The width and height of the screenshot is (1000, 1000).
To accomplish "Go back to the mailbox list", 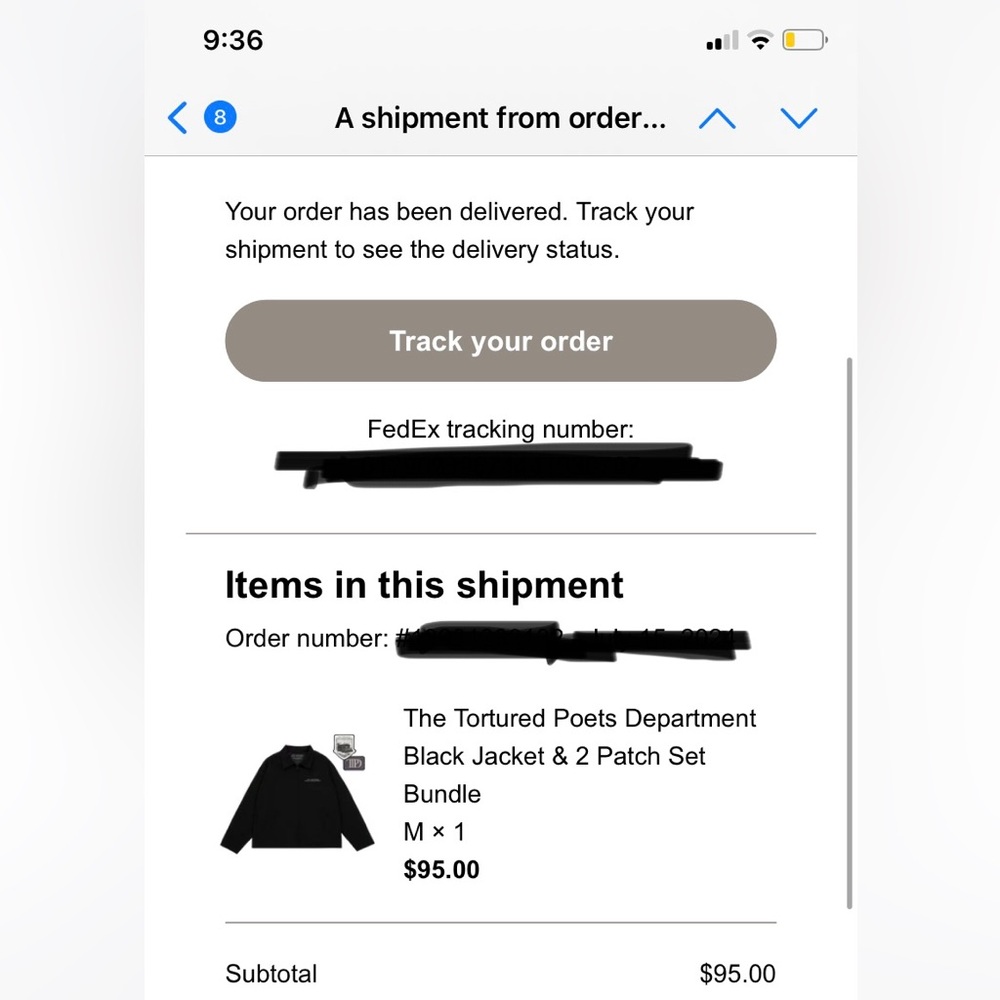I will tap(180, 118).
